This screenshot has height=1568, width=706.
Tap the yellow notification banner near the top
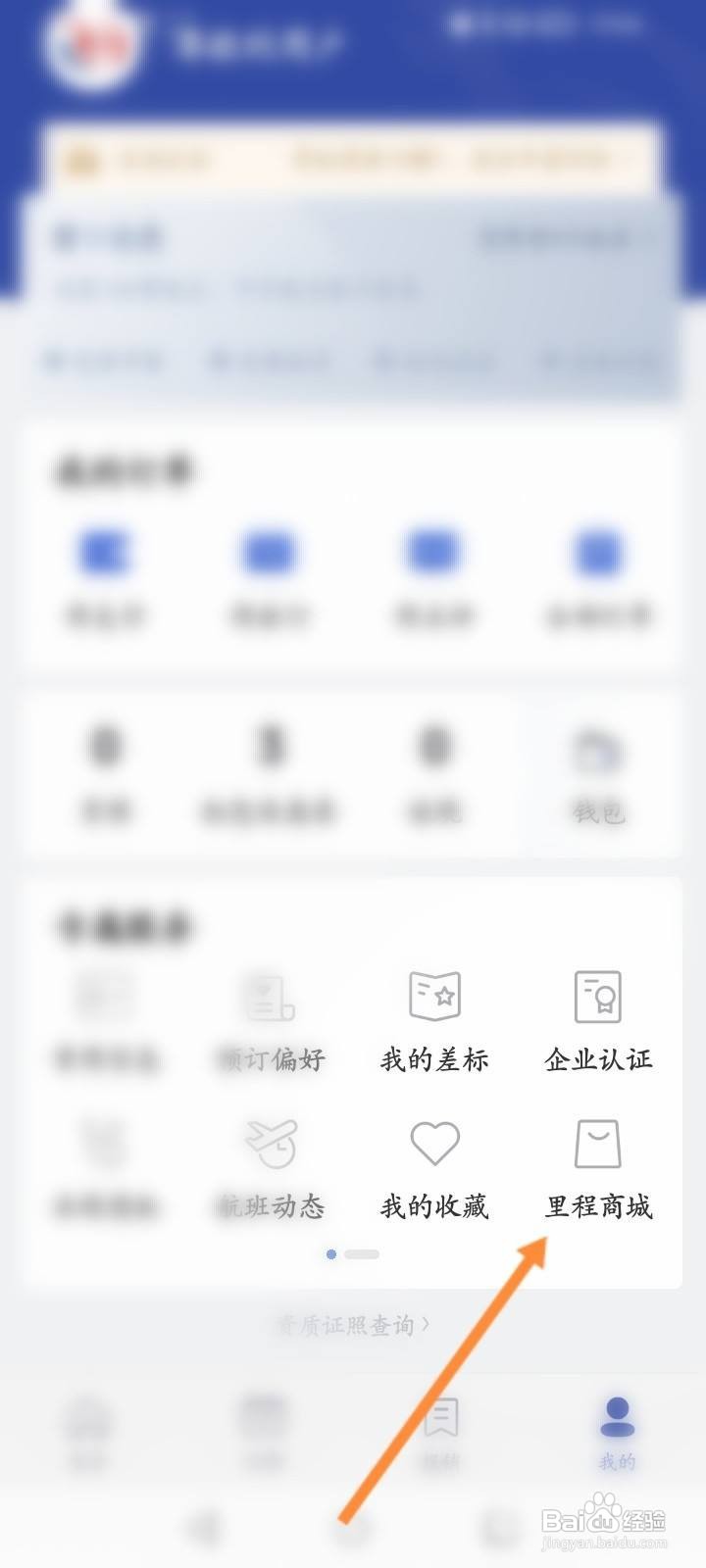coord(353,159)
